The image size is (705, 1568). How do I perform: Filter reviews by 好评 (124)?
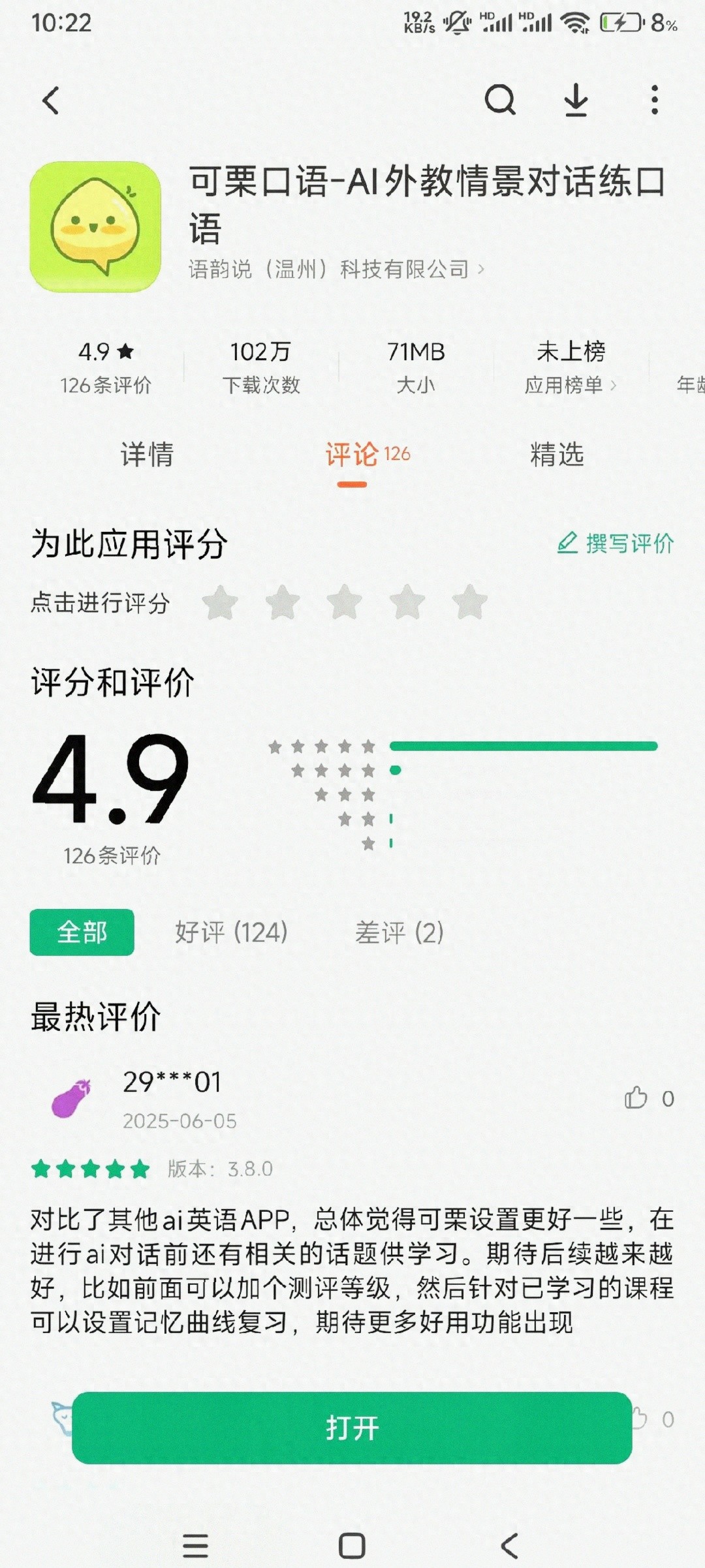231,932
